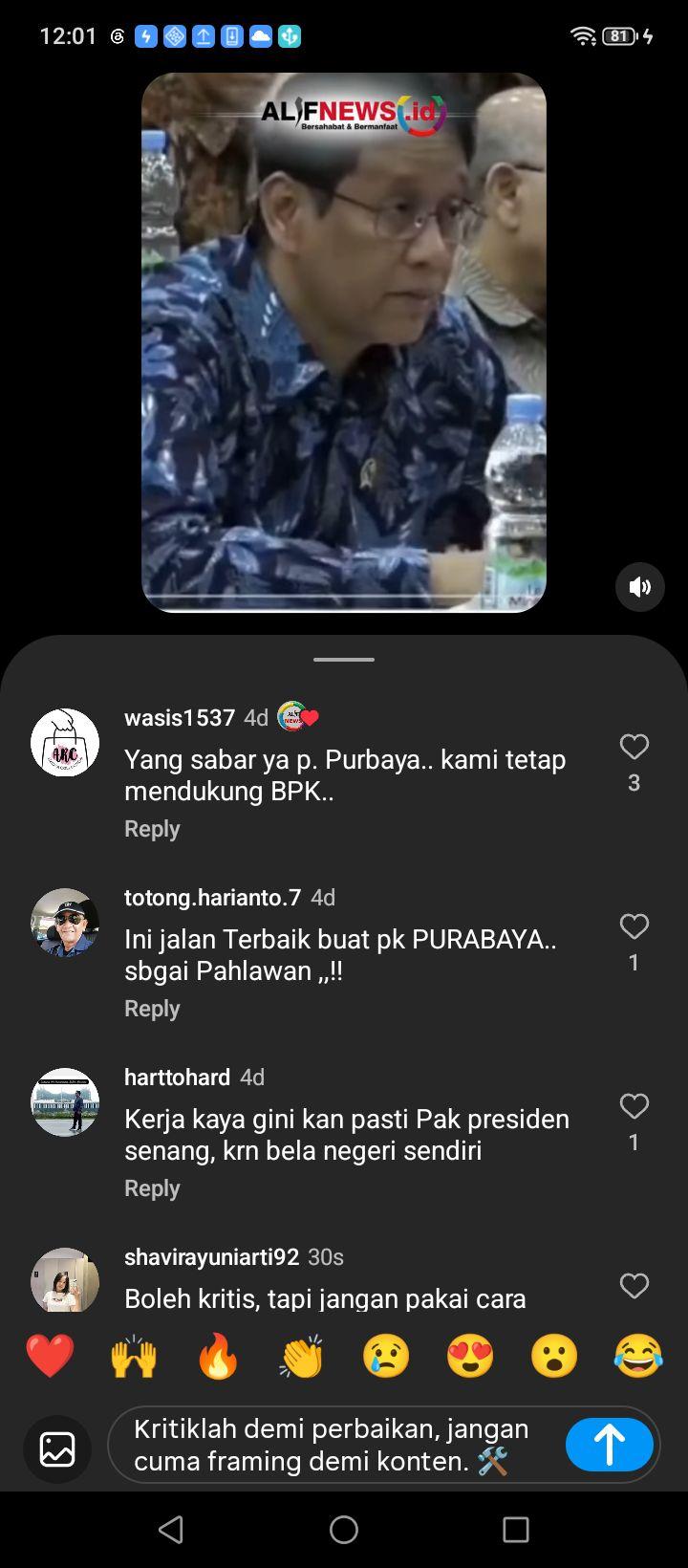Mute the video sound
The image size is (688, 1568).
(639, 587)
